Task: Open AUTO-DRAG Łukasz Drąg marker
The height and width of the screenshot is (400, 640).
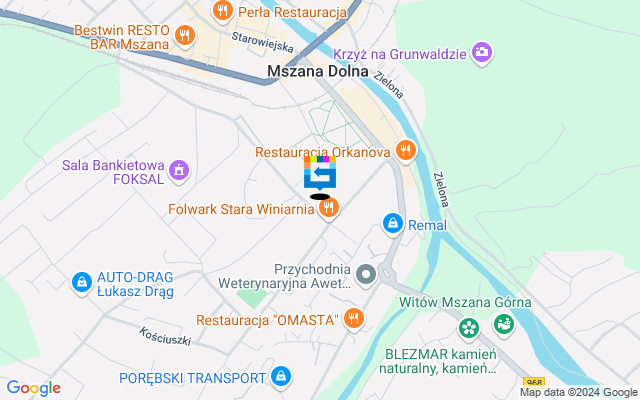Action: [80, 283]
